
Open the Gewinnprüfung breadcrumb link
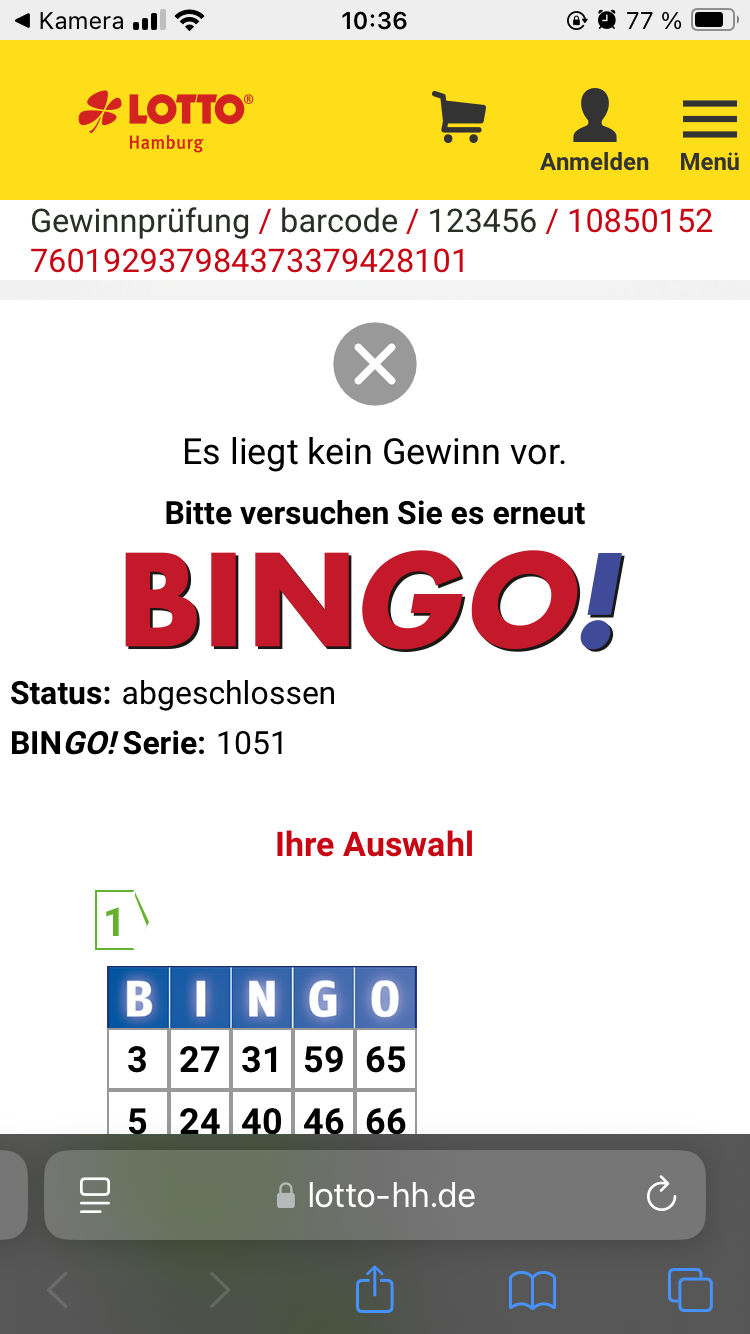point(140,221)
